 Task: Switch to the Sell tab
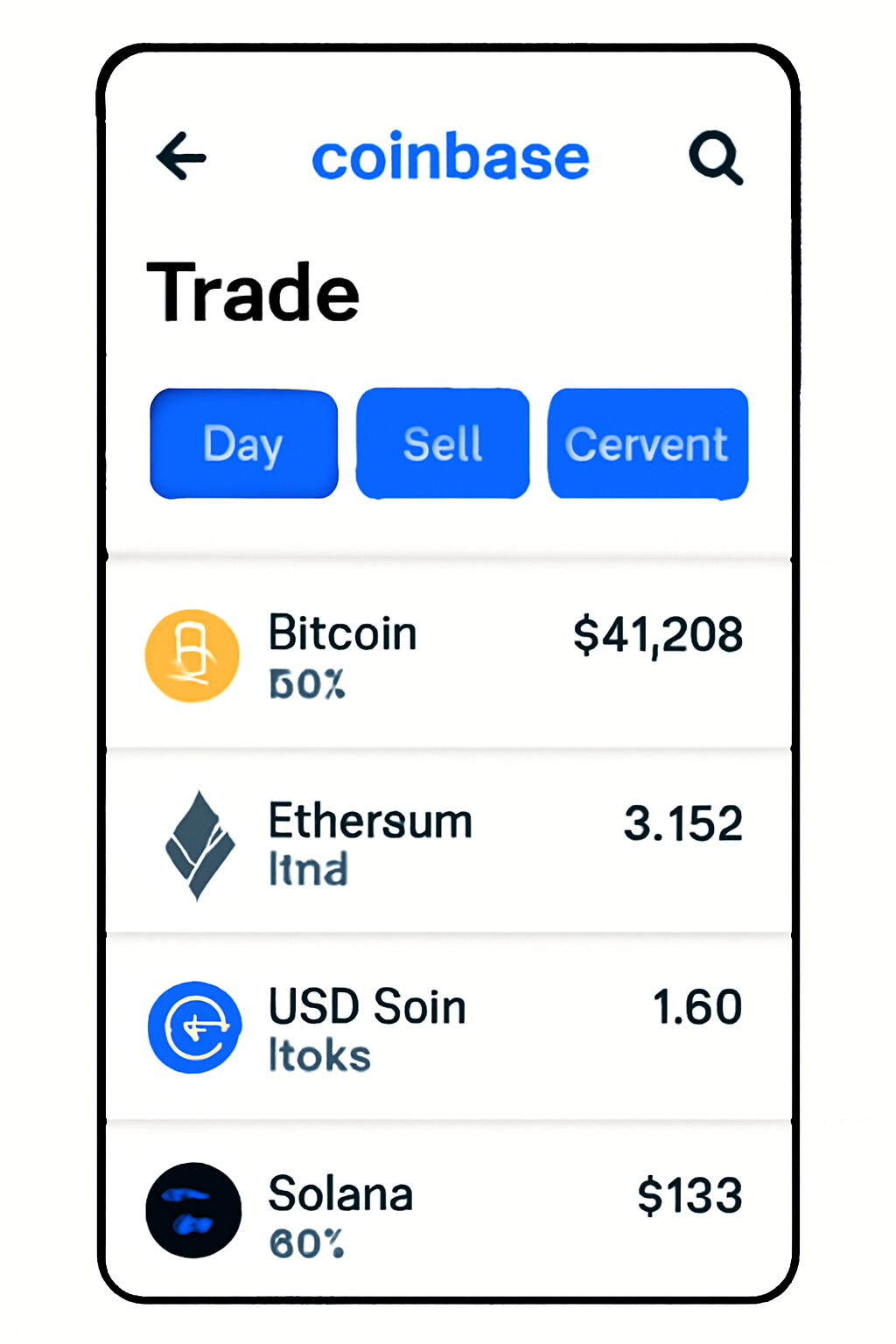click(442, 444)
